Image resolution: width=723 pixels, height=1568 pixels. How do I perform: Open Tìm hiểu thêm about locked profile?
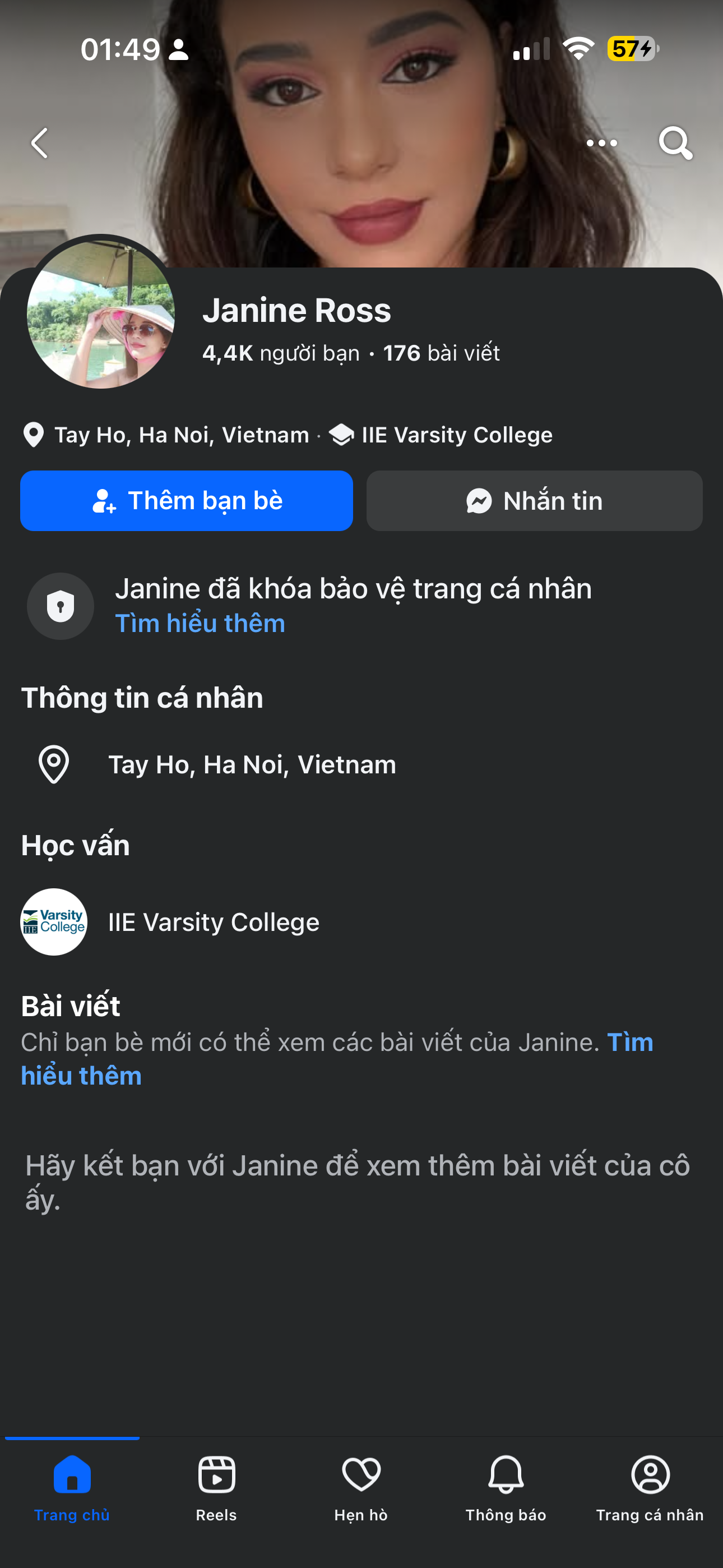click(x=200, y=623)
